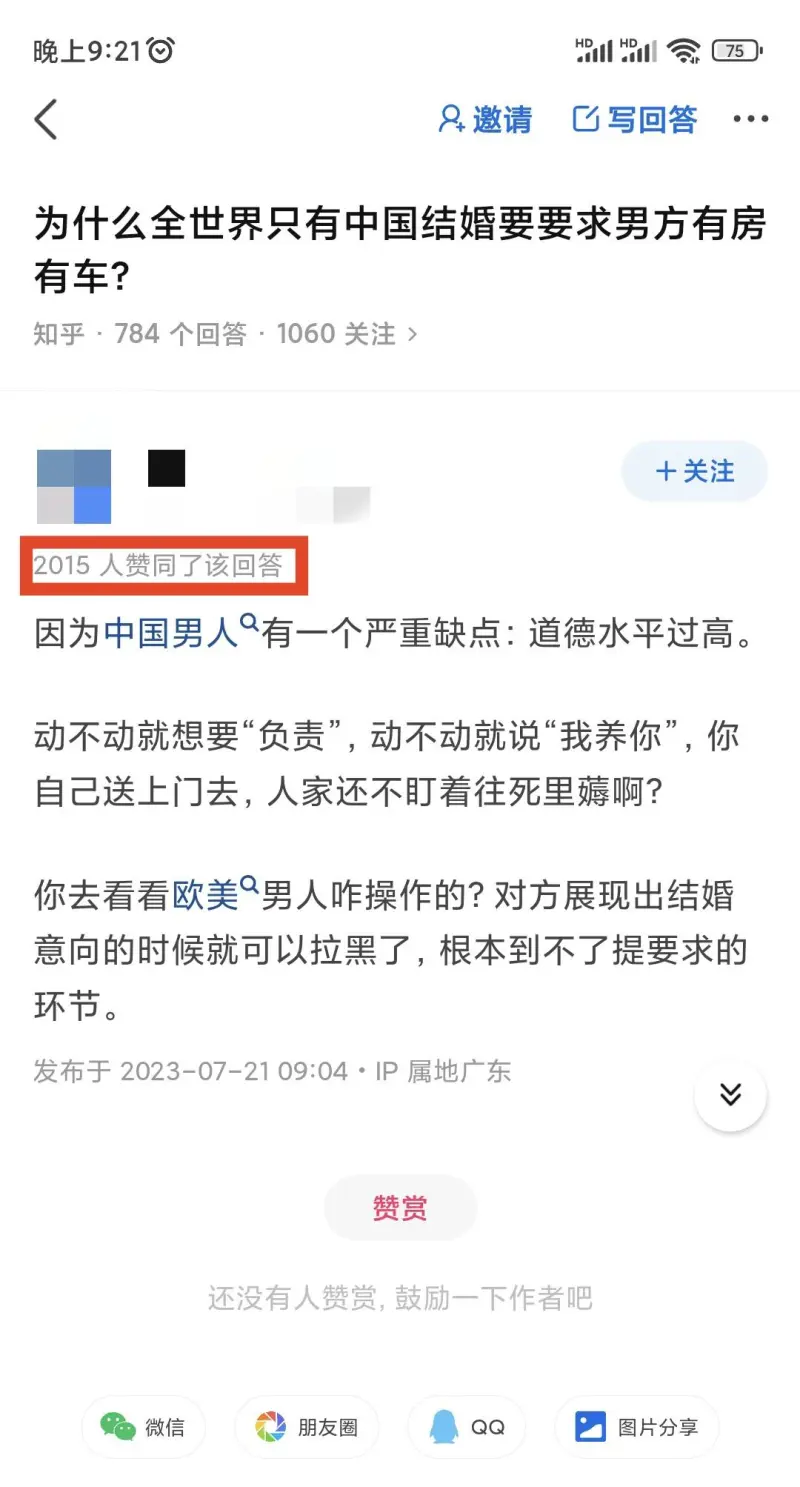Go back using the top arrow
800x1487 pixels.
[x=47, y=120]
